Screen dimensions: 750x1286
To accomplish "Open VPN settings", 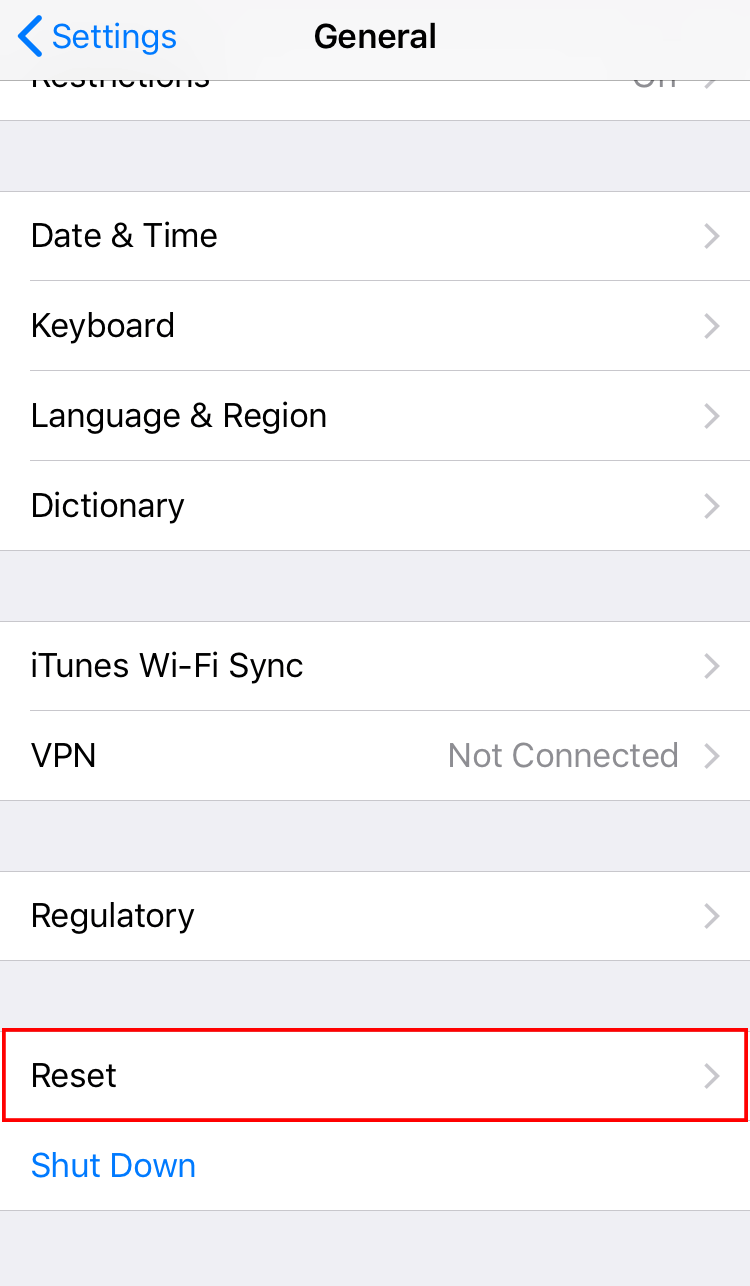I will point(374,756).
